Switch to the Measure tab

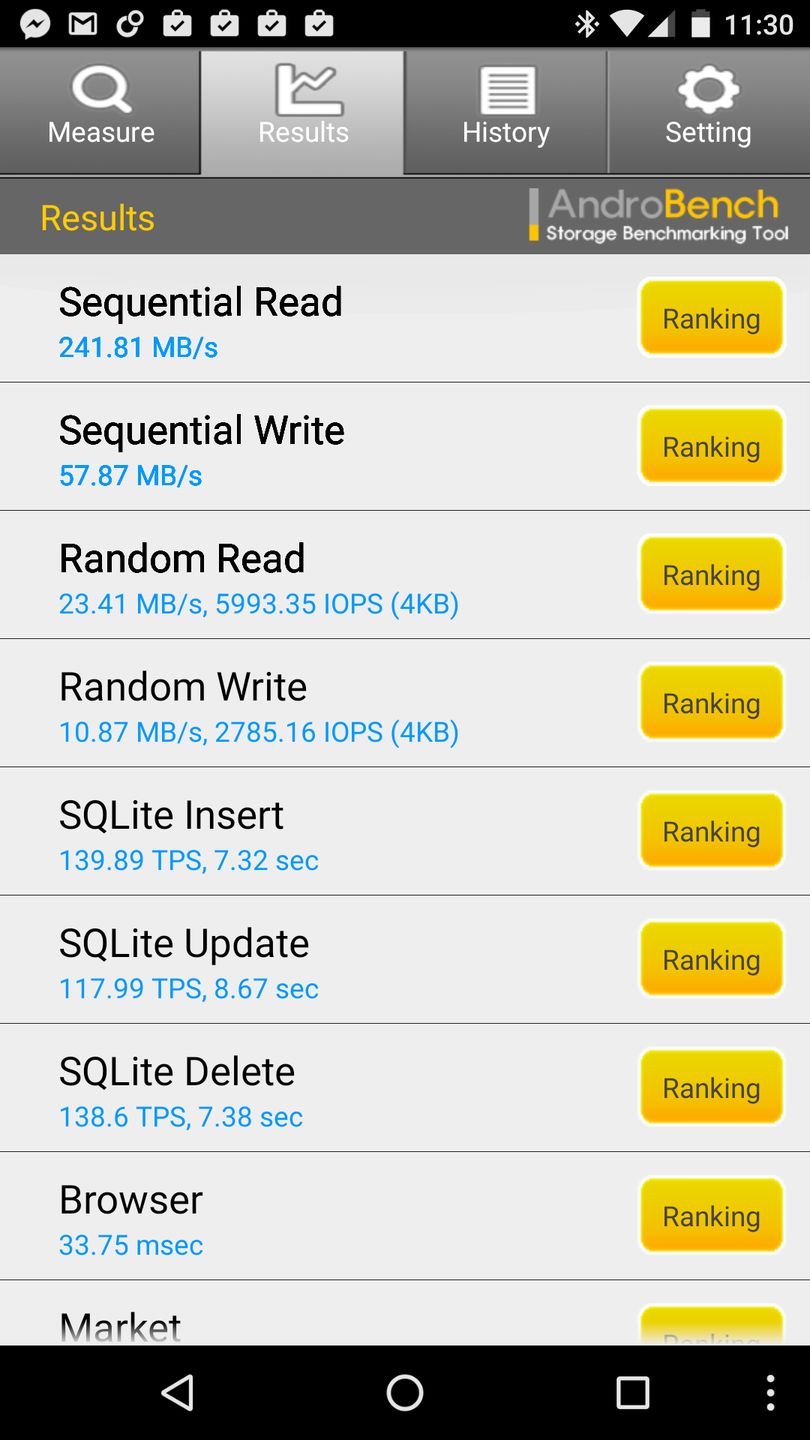click(x=100, y=112)
